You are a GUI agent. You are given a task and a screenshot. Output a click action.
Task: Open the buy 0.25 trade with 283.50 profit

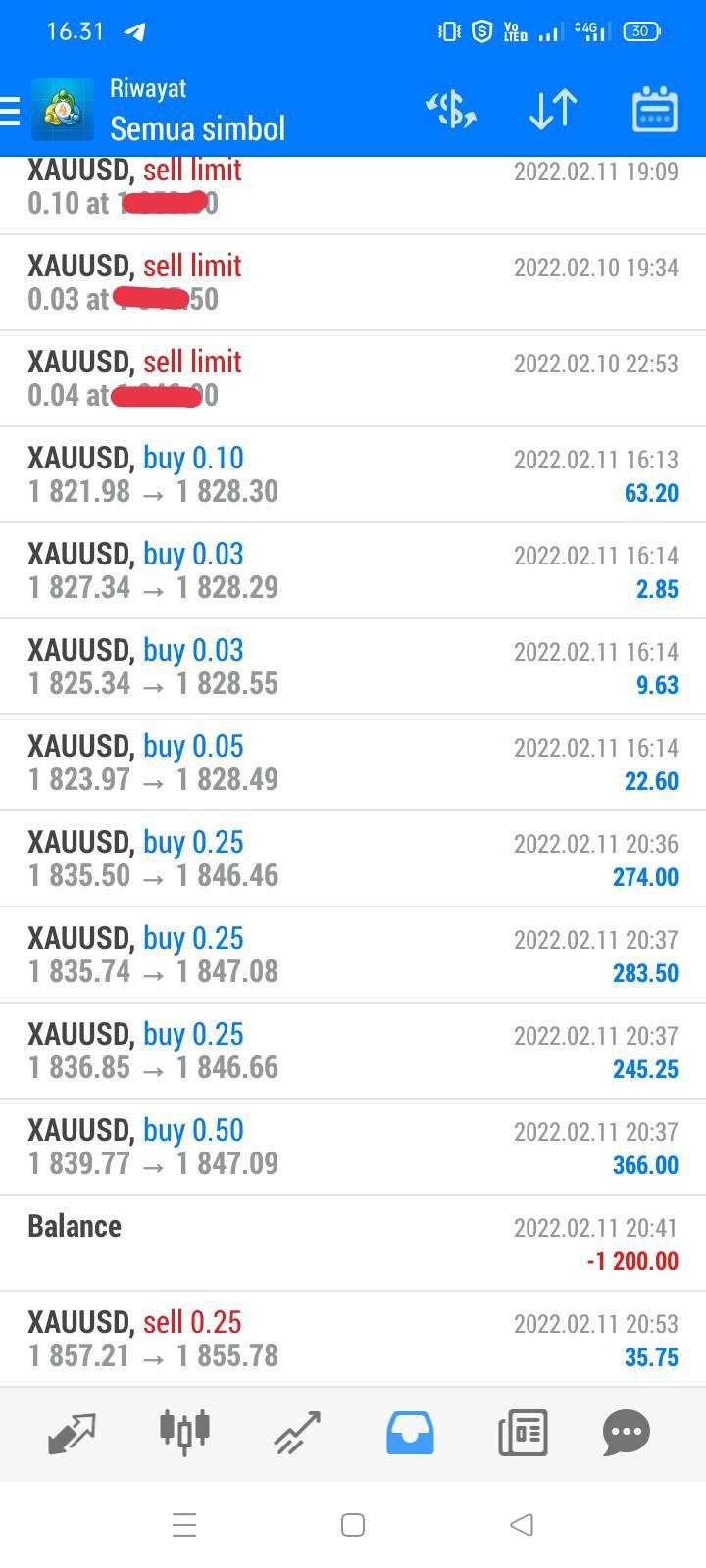click(x=353, y=955)
